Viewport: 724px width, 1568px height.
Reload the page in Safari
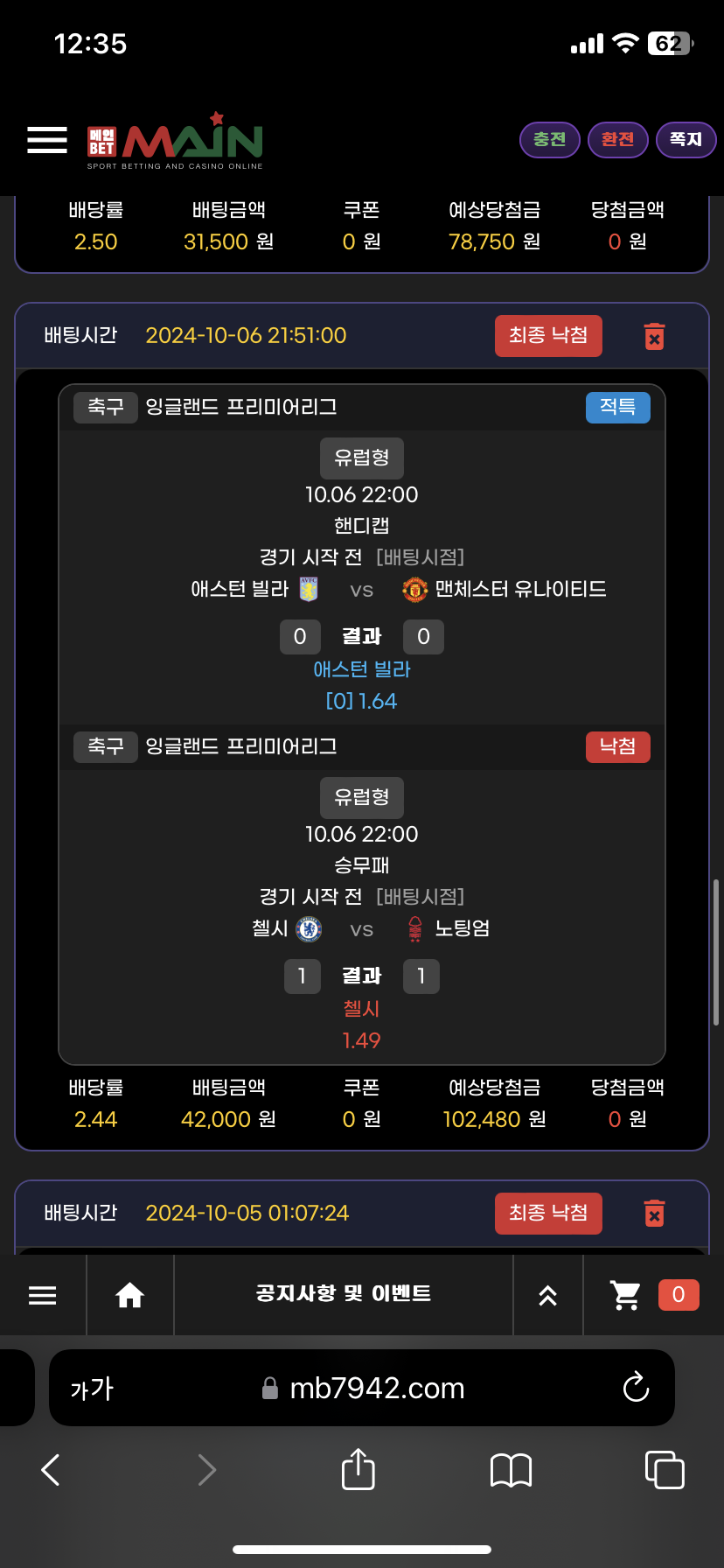coord(636,1388)
